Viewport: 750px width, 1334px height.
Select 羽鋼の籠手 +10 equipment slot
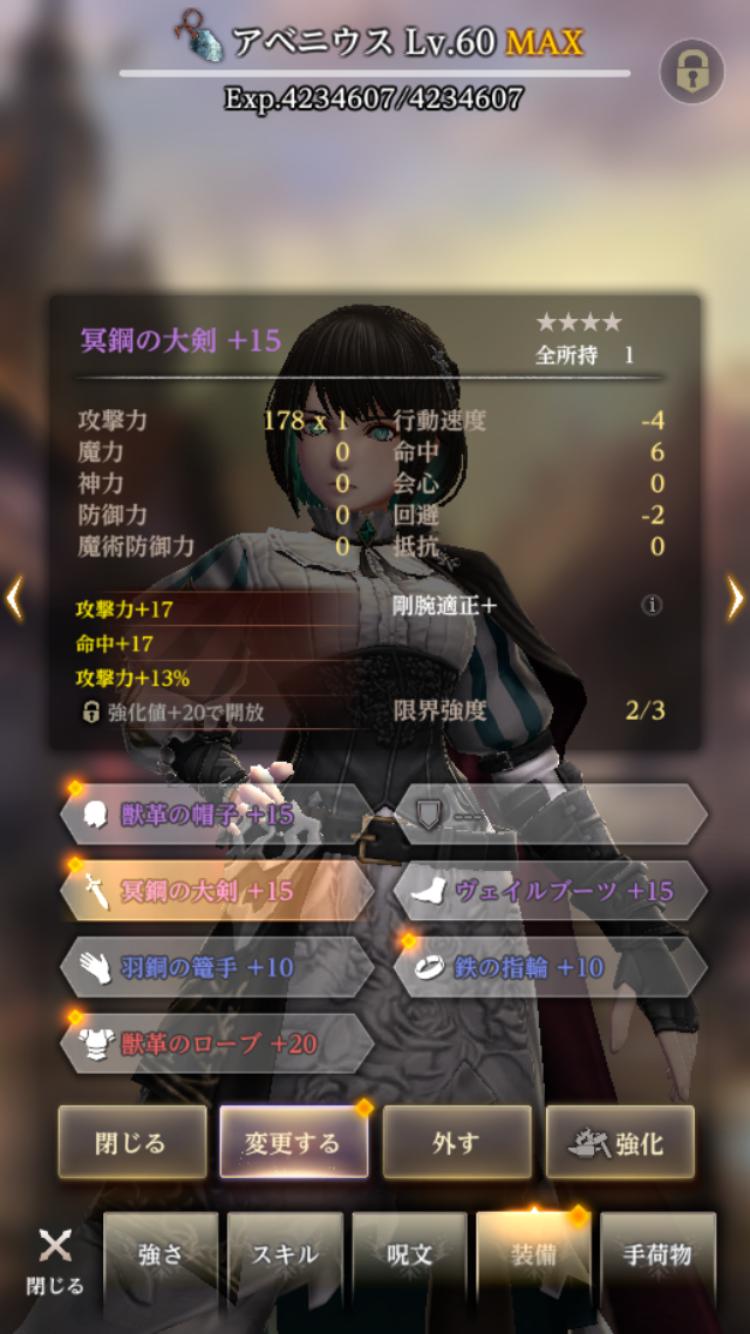tap(215, 967)
